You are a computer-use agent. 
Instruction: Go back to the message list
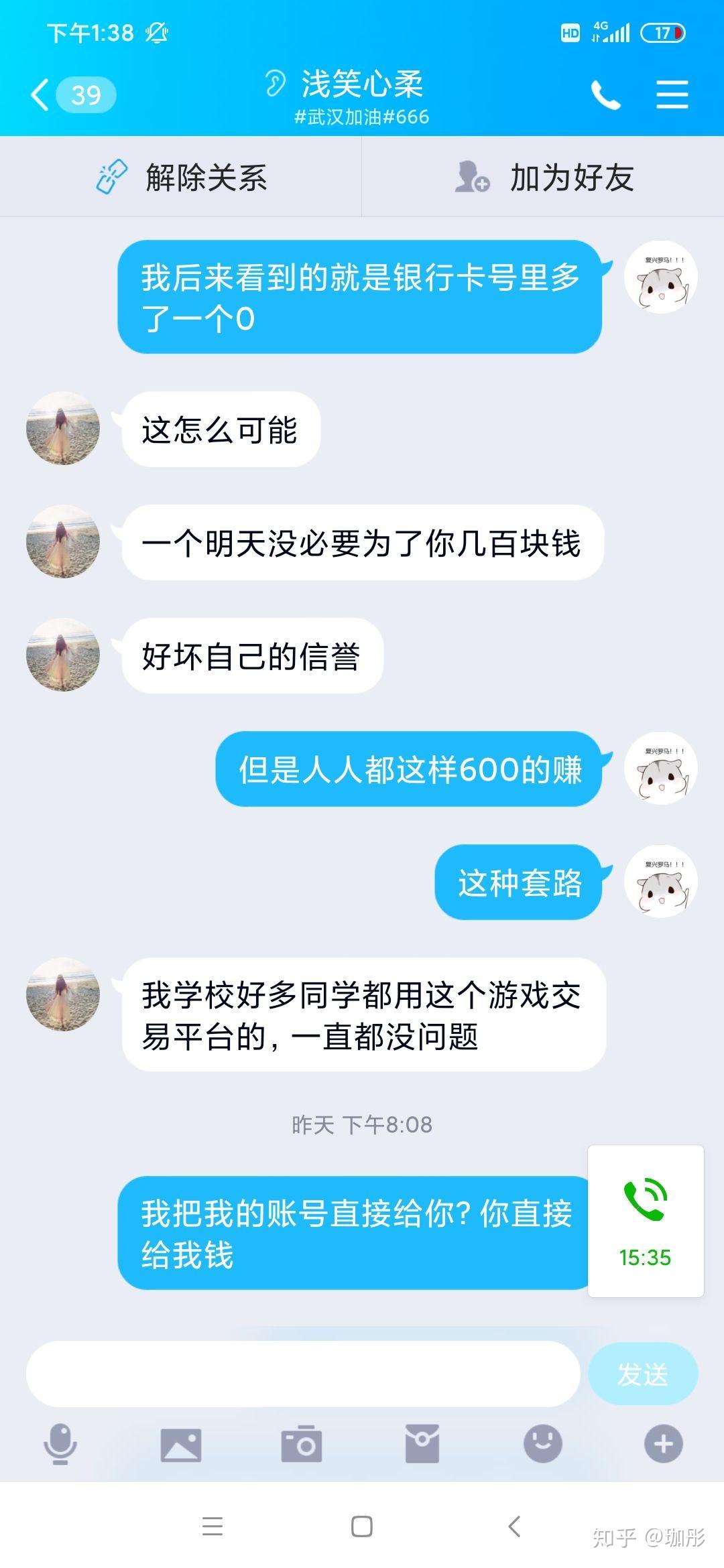[42, 94]
